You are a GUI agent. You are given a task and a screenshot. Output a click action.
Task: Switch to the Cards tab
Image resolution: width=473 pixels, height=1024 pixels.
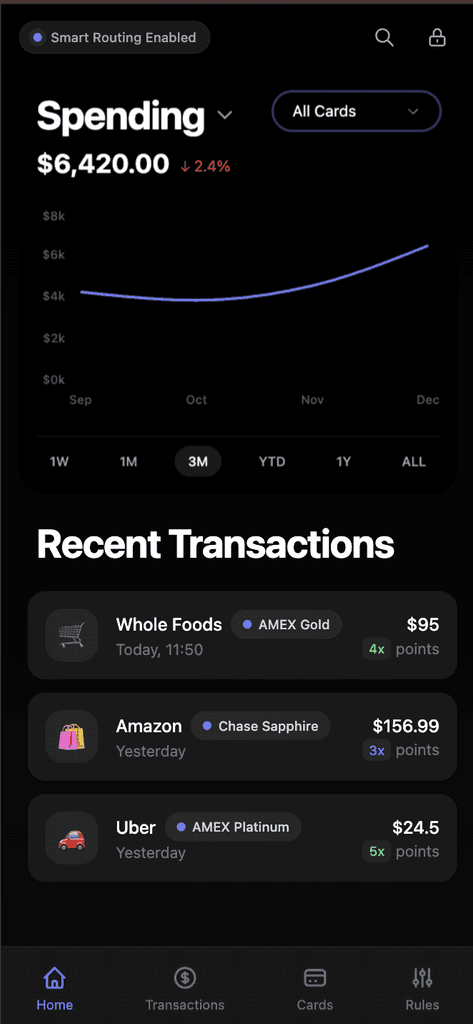pos(315,989)
